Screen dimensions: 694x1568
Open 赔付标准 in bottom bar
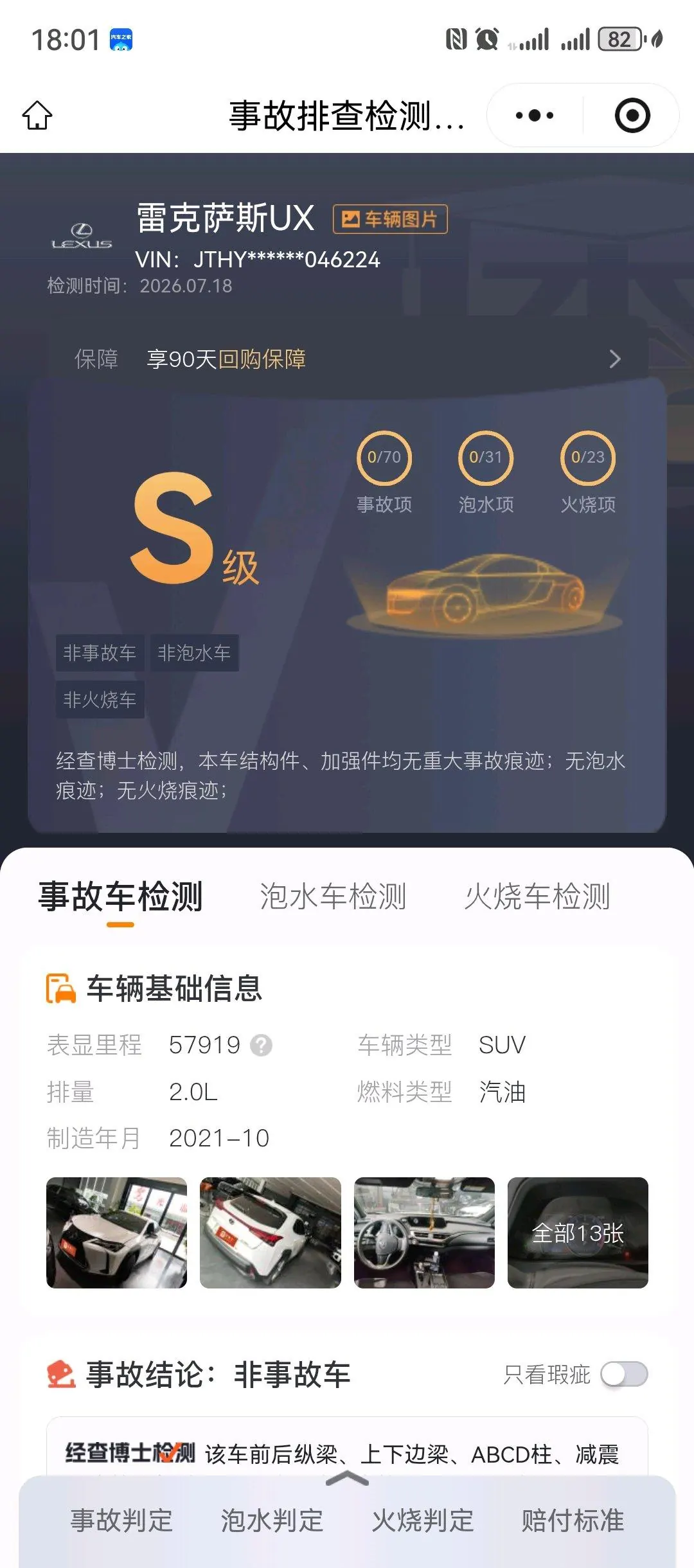[573, 1520]
